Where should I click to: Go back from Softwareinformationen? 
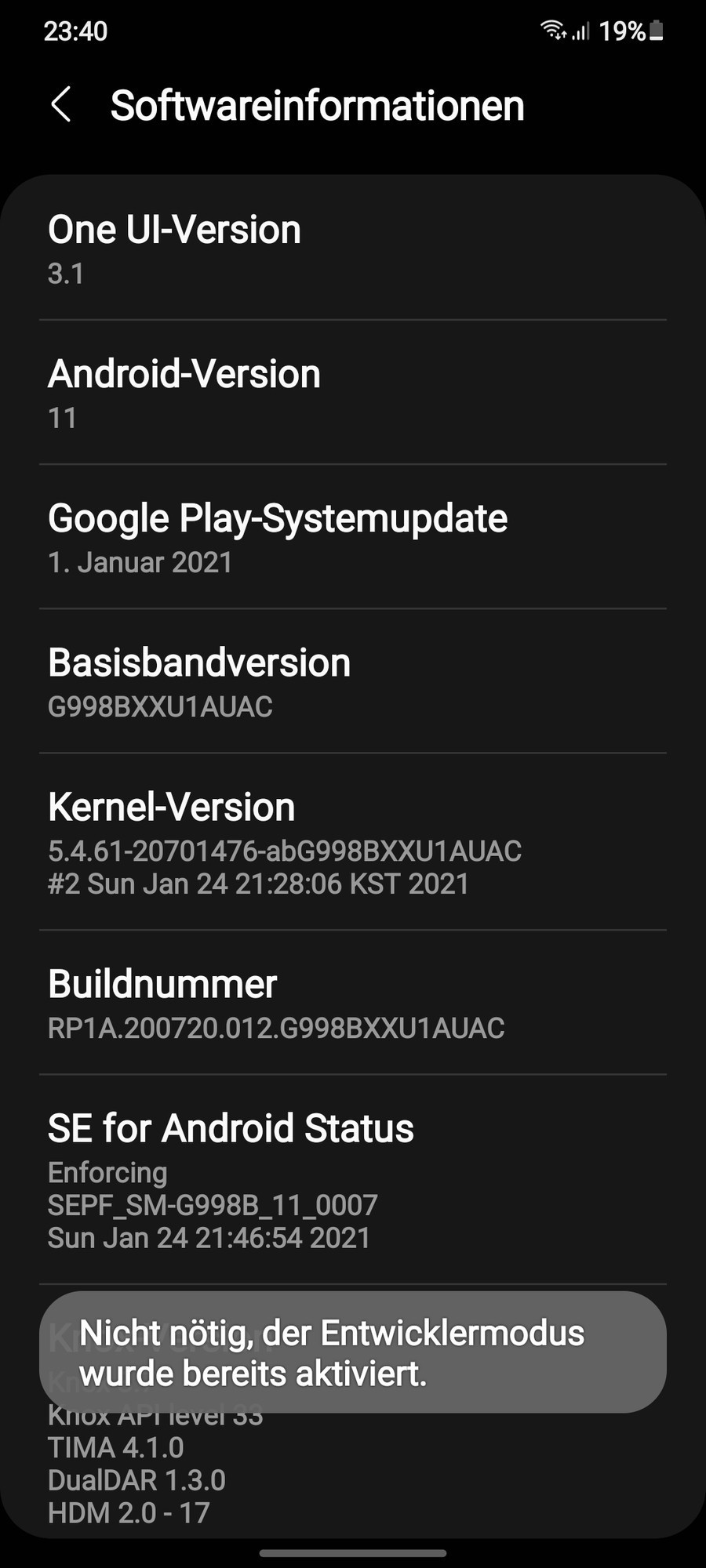[x=61, y=105]
